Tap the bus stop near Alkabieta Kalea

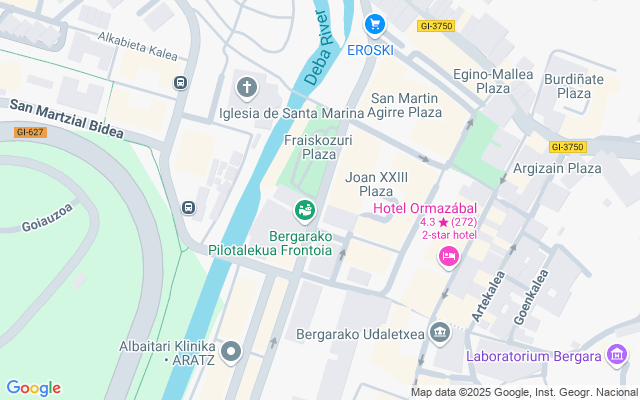(x=180, y=83)
